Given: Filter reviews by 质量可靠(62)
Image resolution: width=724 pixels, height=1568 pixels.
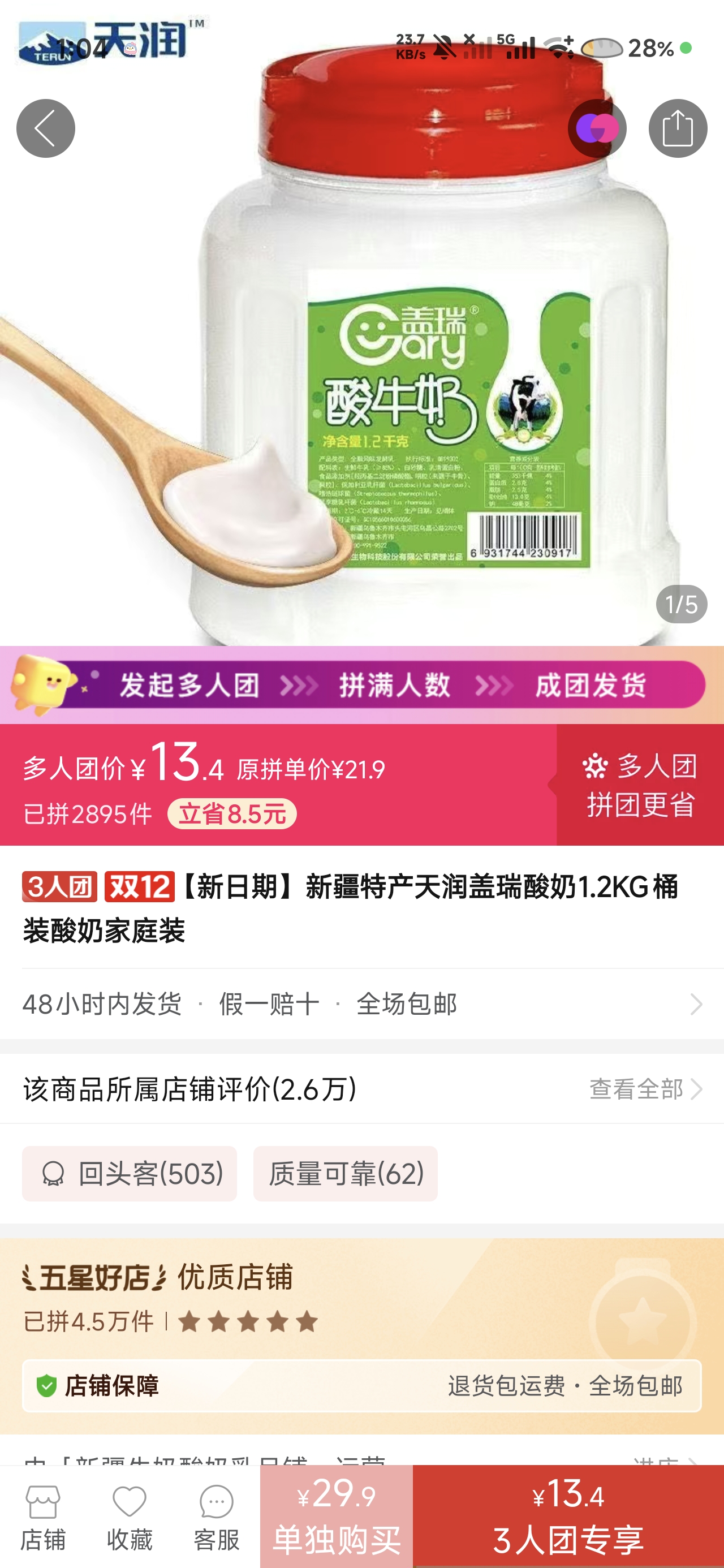Looking at the screenshot, I should point(345,1174).
